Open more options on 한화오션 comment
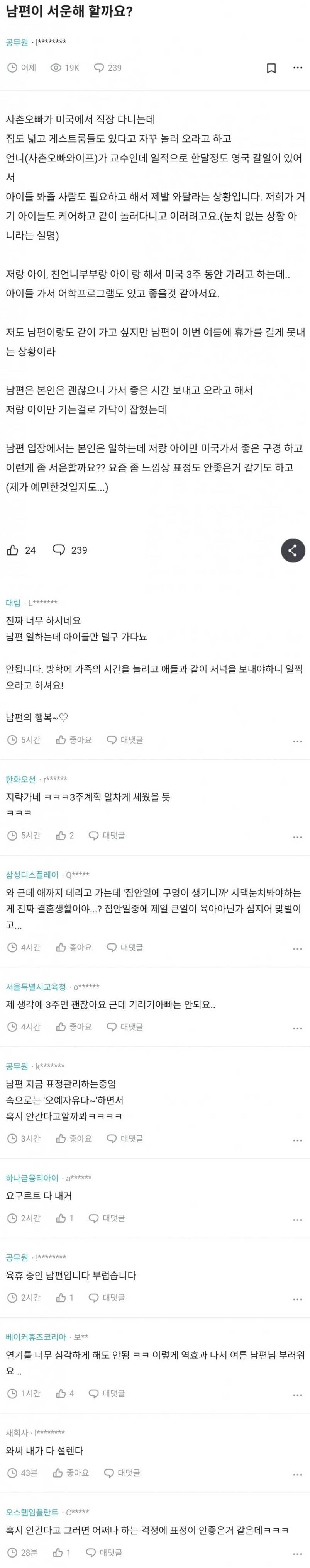Screen dimensions: 310x1568 tap(297, 836)
